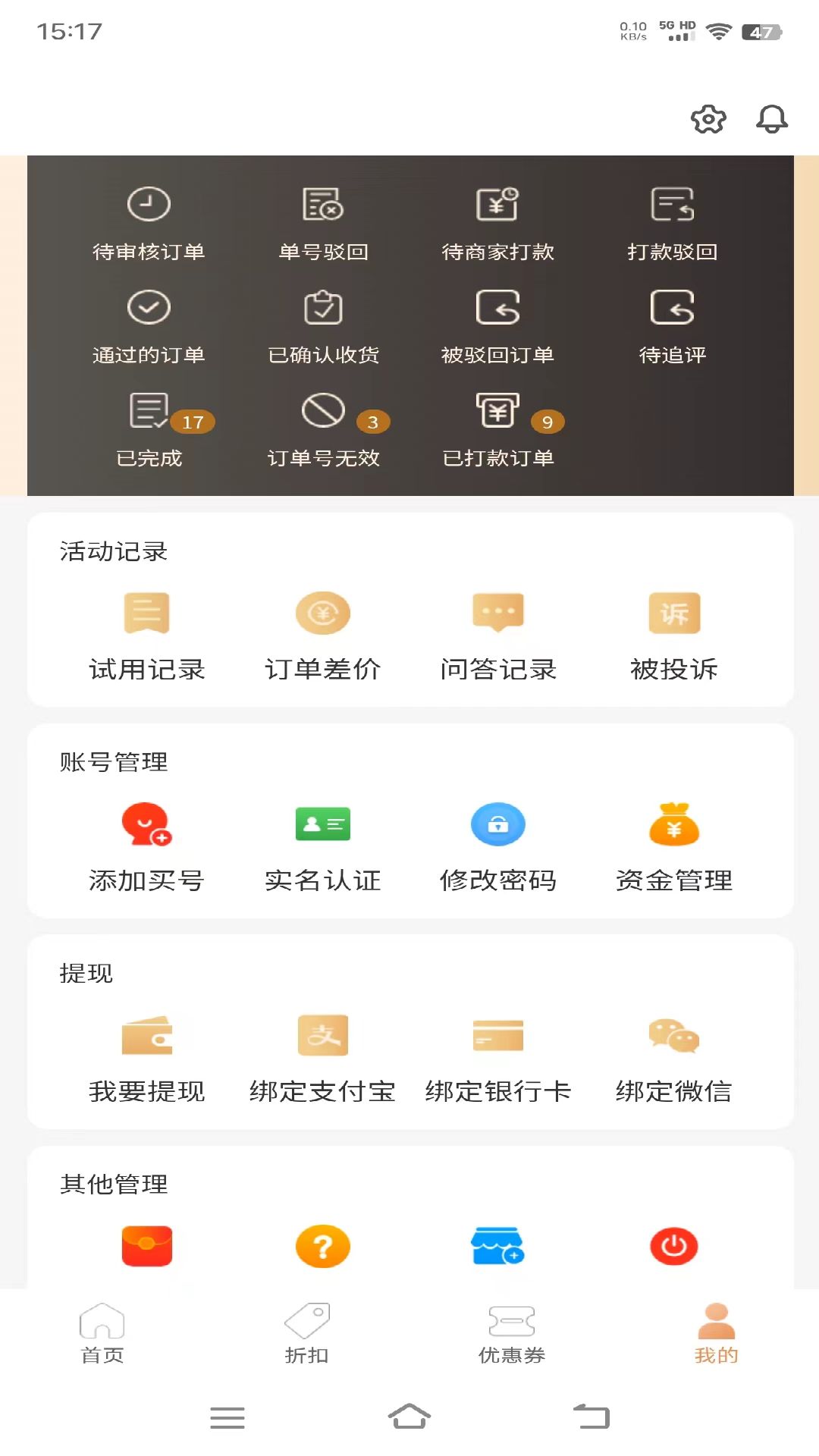819x1456 pixels.
Task: Open the settings gear icon
Action: pyautogui.click(x=708, y=119)
